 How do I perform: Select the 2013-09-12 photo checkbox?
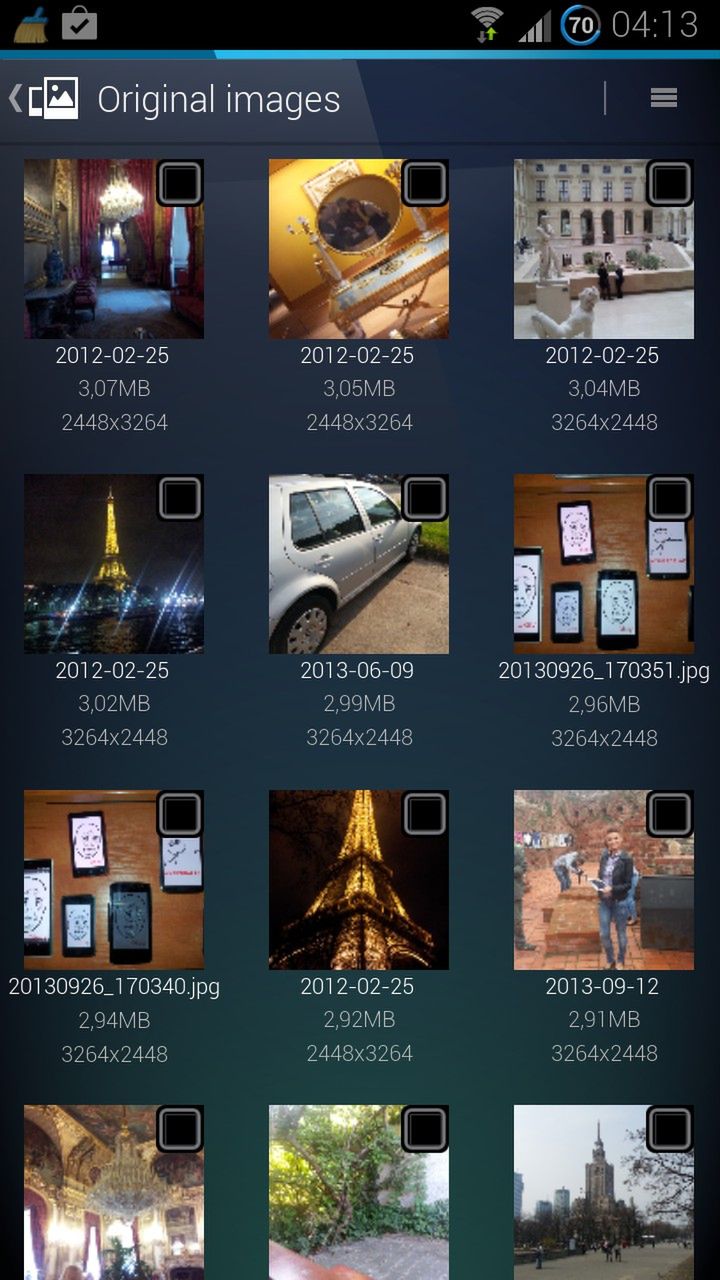[x=670, y=814]
